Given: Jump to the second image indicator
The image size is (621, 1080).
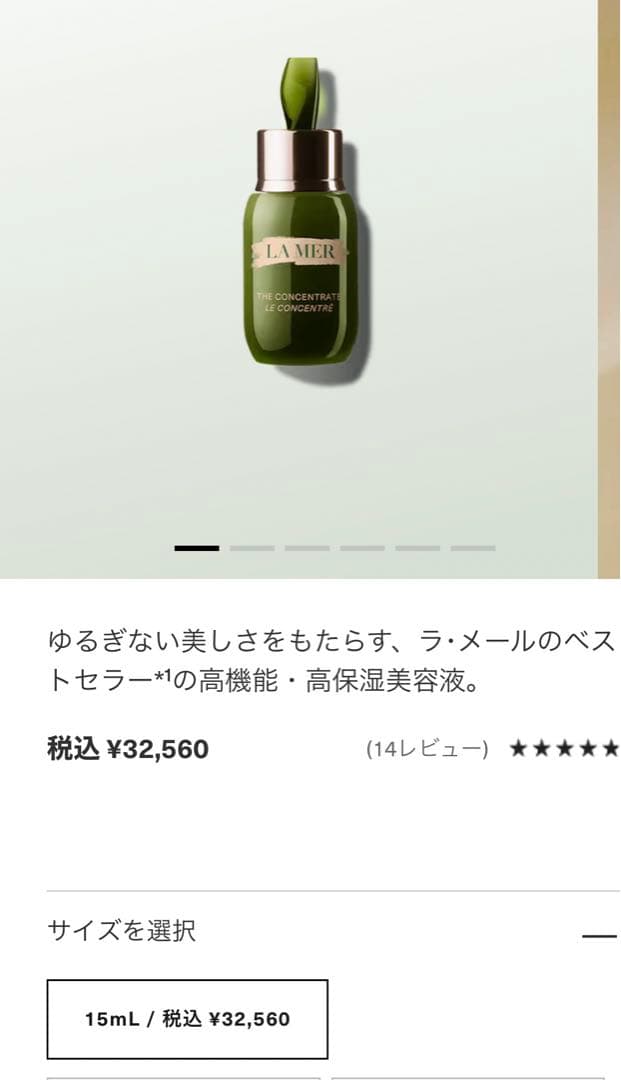Looking at the screenshot, I should [252, 548].
